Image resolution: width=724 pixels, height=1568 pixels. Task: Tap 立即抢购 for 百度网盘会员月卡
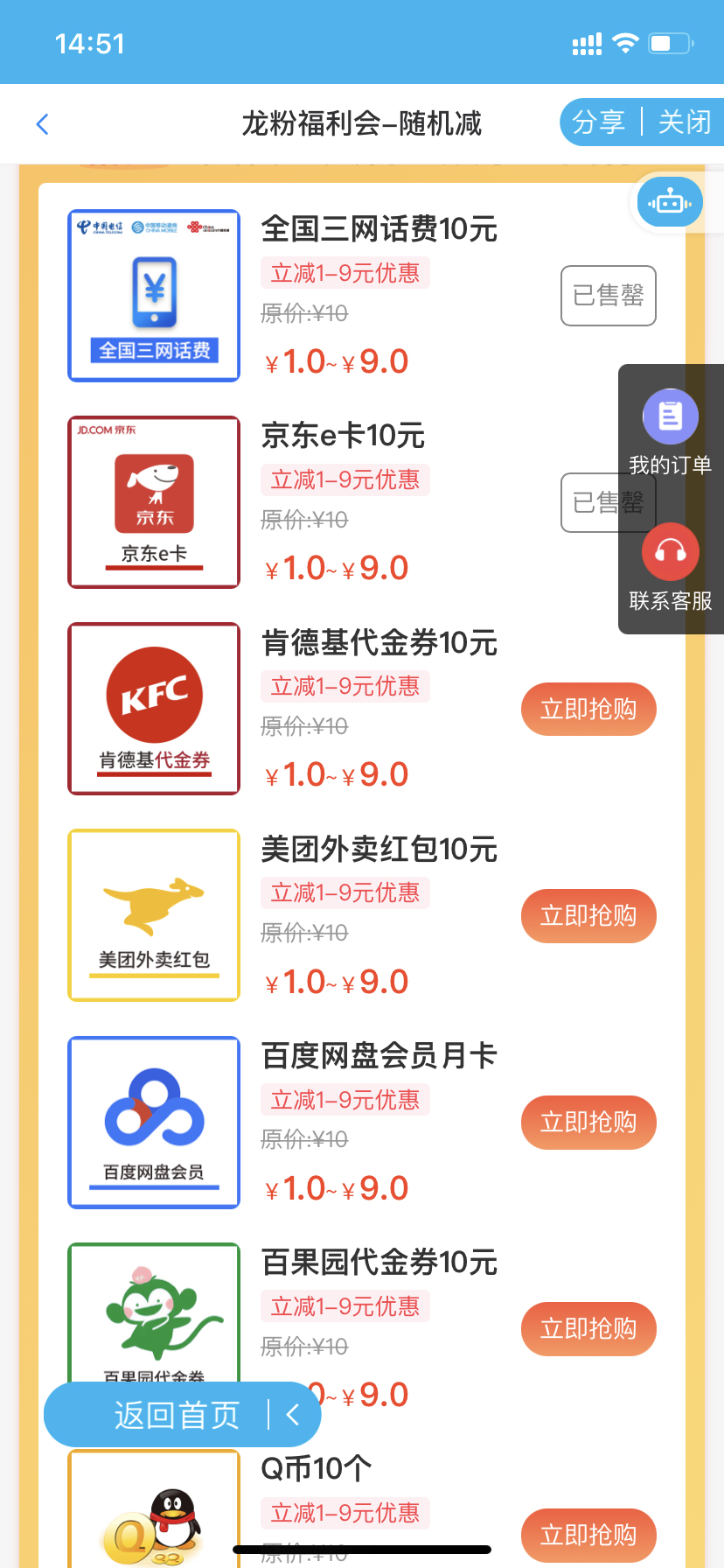click(588, 1123)
